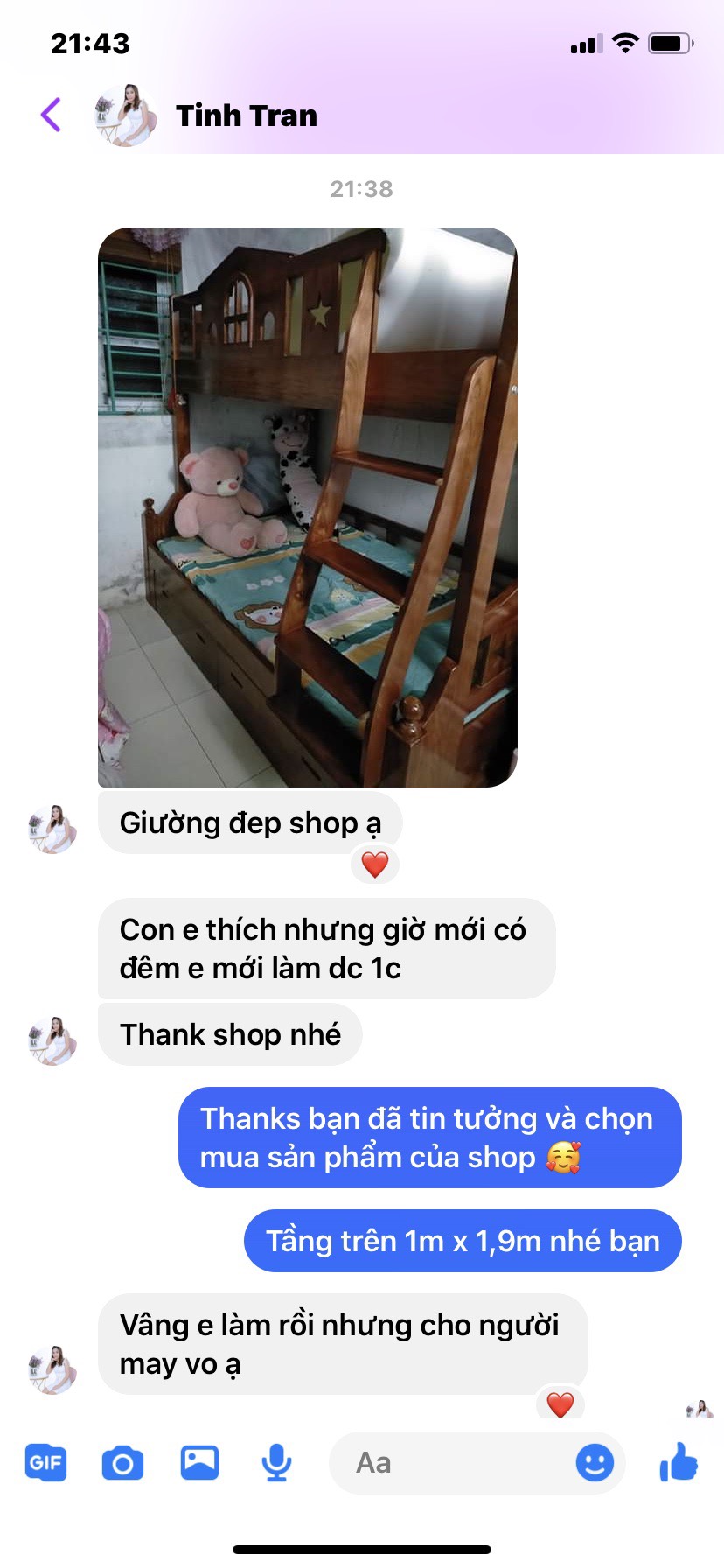Open the camera to take photo
Image resolution: width=724 pixels, height=1568 pixels.
click(122, 1462)
